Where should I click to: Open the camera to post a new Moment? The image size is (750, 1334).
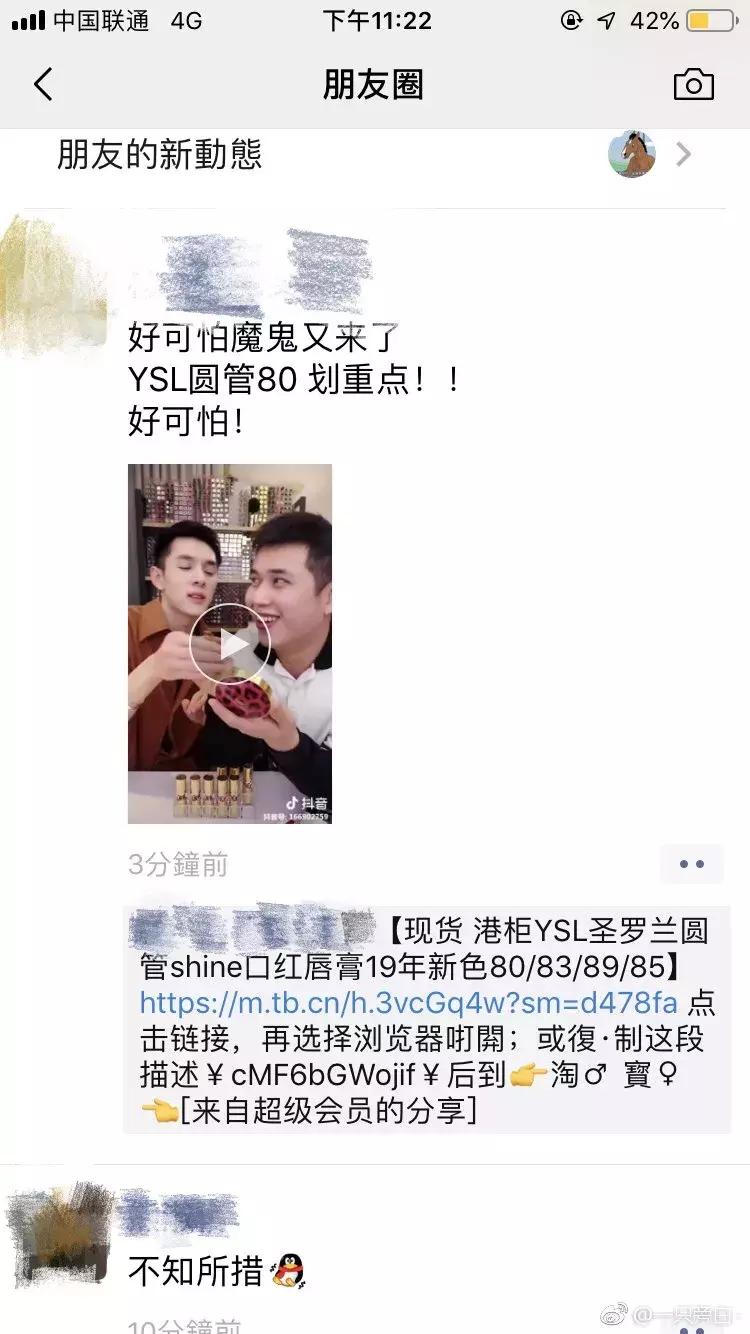[695, 85]
